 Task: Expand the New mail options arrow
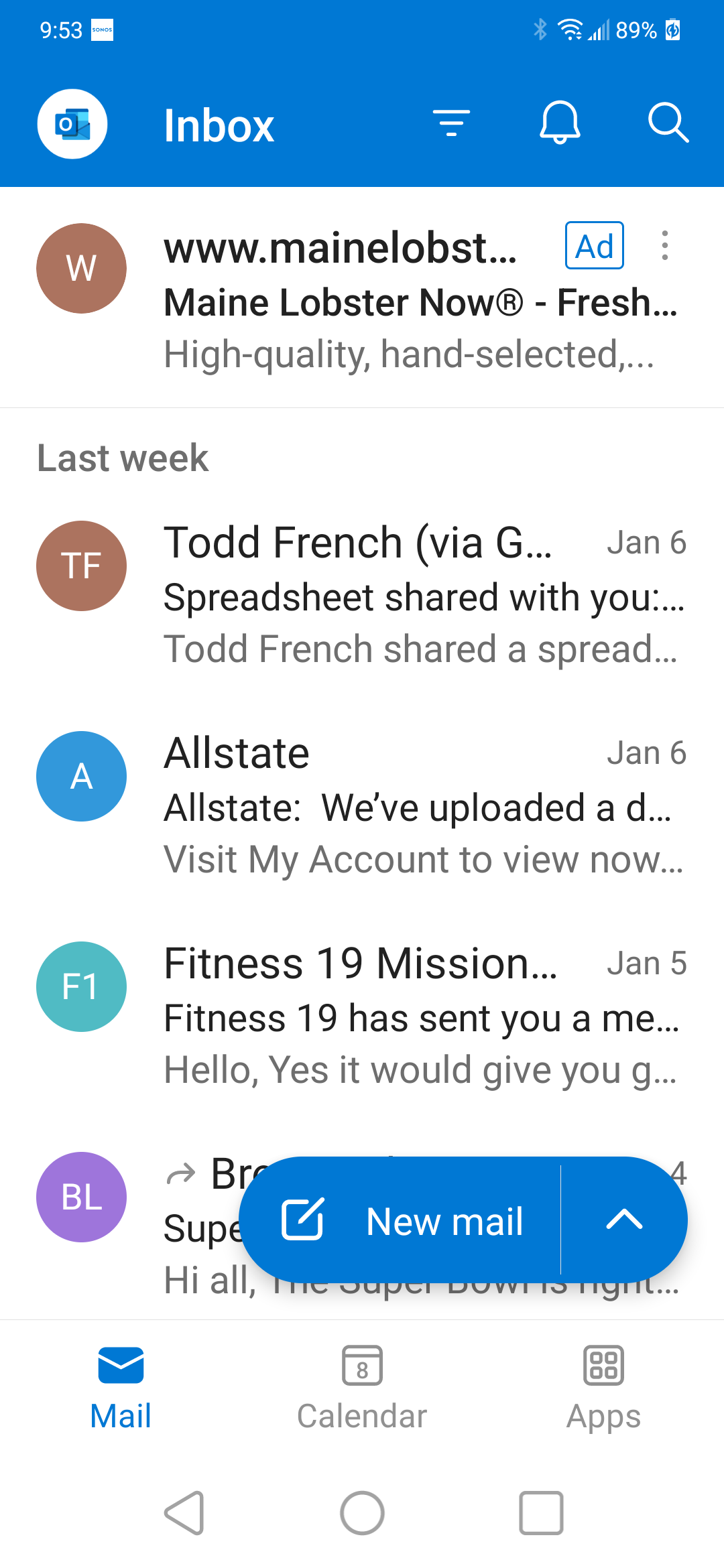point(624,1220)
